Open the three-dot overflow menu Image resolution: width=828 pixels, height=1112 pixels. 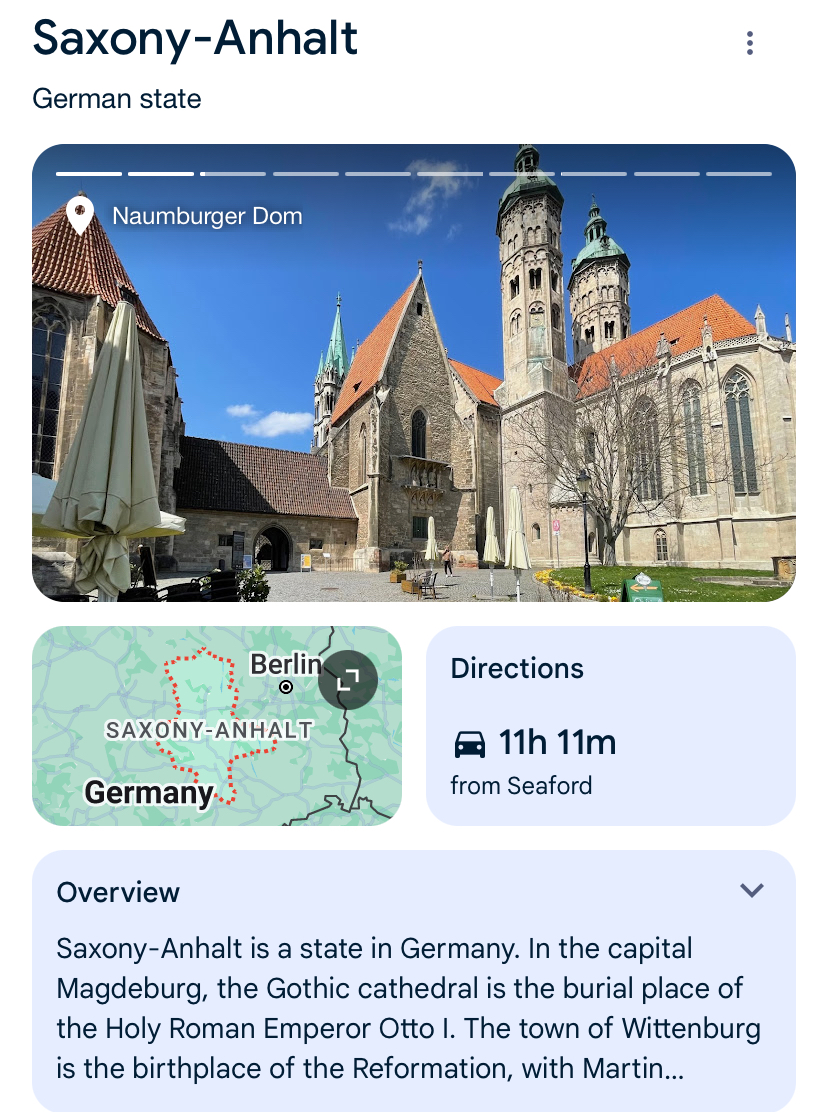coord(749,43)
